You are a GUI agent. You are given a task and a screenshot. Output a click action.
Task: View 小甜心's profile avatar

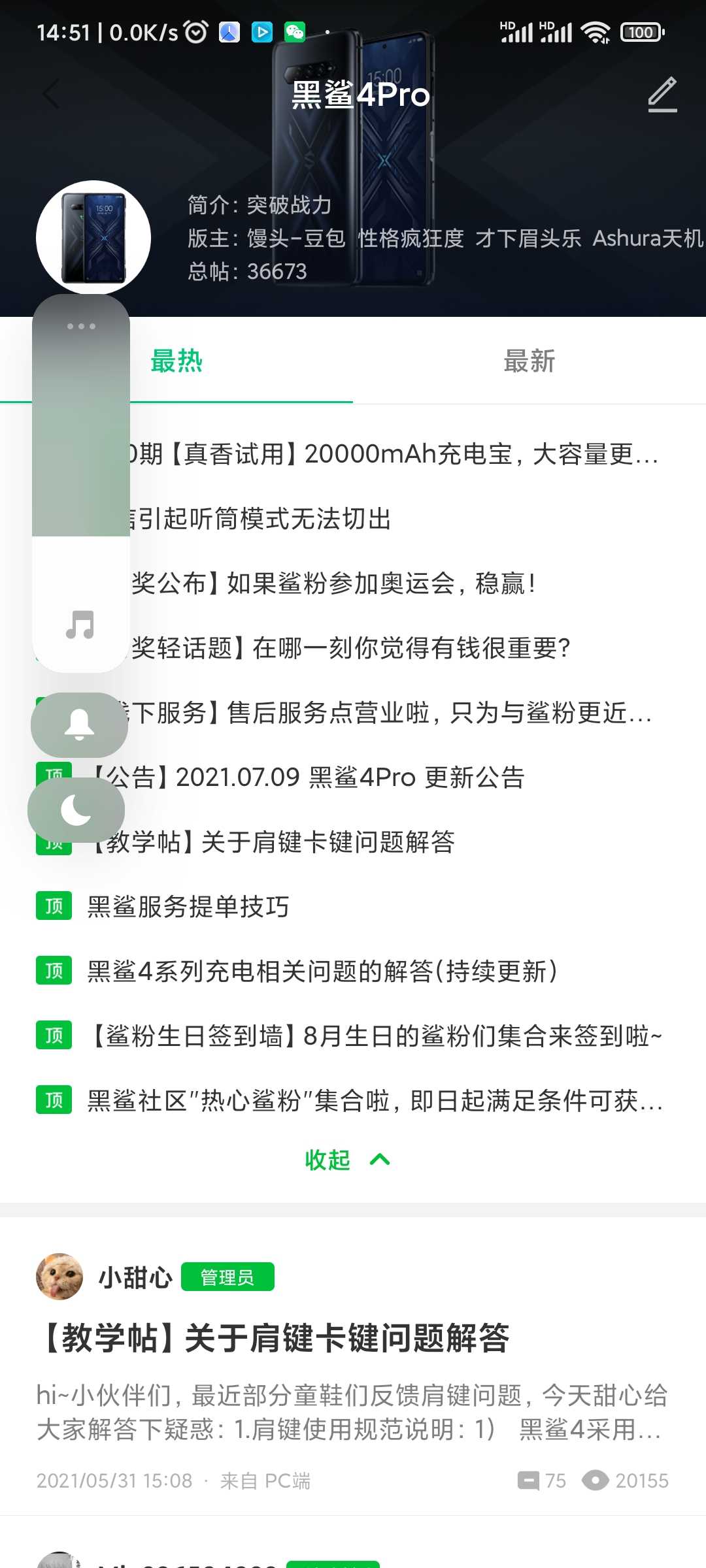coord(59,1277)
